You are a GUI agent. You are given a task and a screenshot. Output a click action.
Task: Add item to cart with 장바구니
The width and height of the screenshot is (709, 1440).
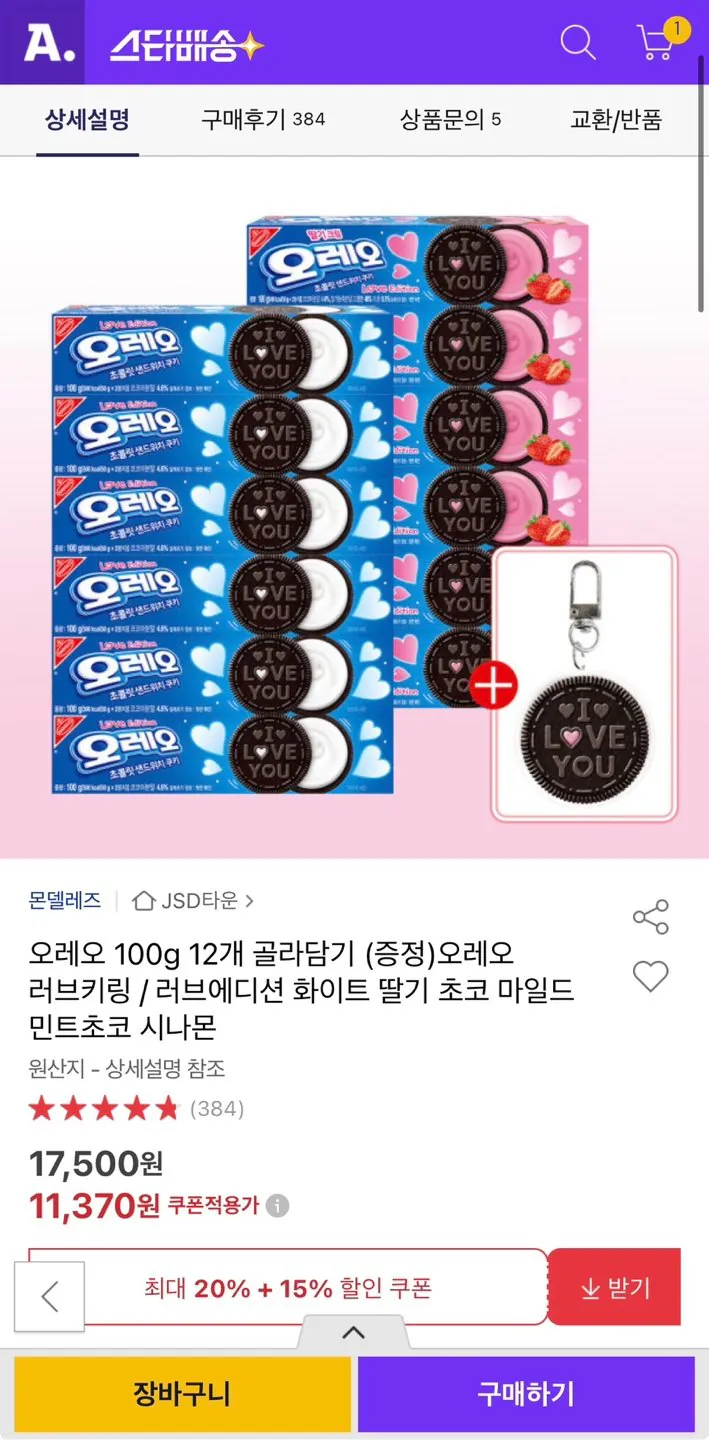(182, 1394)
